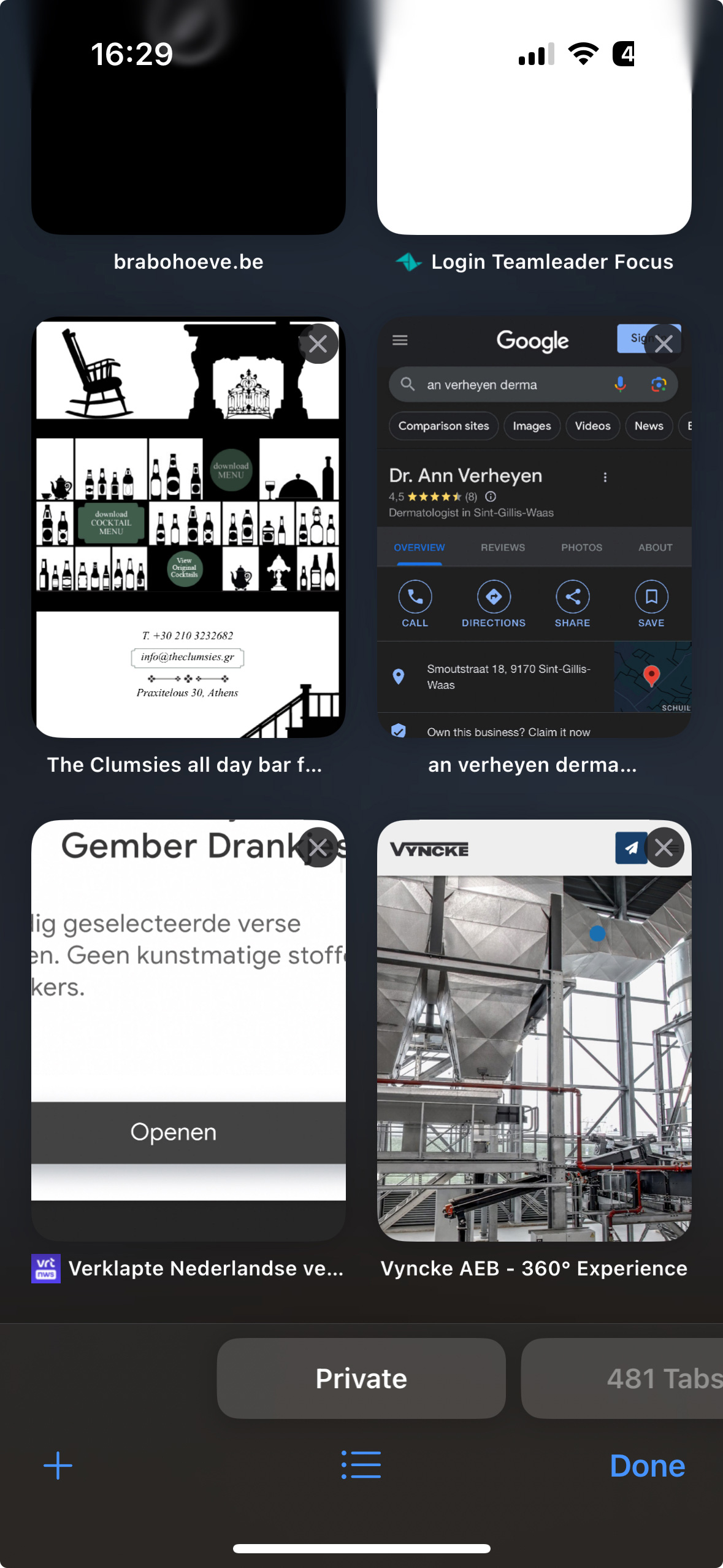Show the tab groups list
This screenshot has height=1568, width=723.
click(x=361, y=1465)
